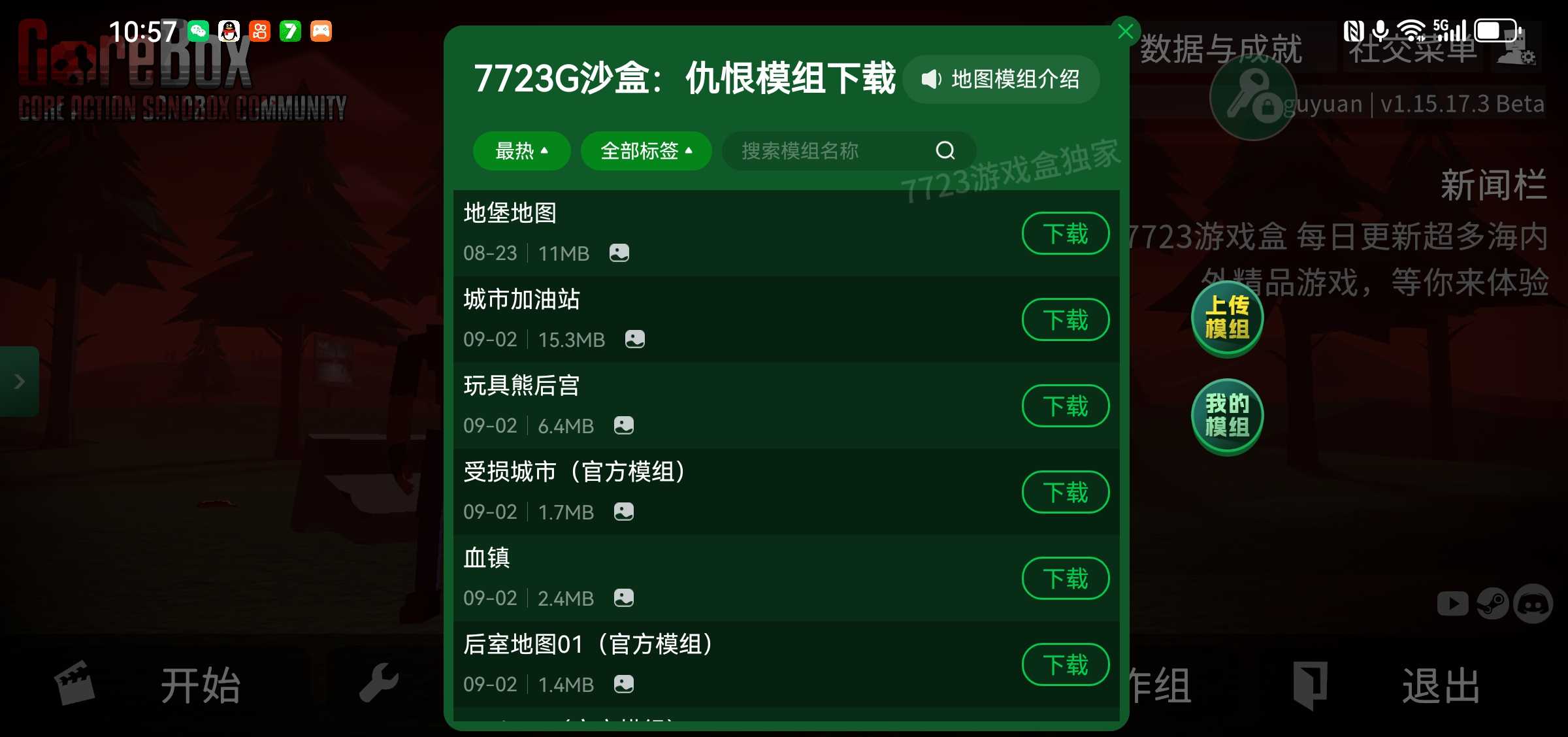Open the YouTube link icon
Screen dimensions: 1568x737
tap(1452, 604)
